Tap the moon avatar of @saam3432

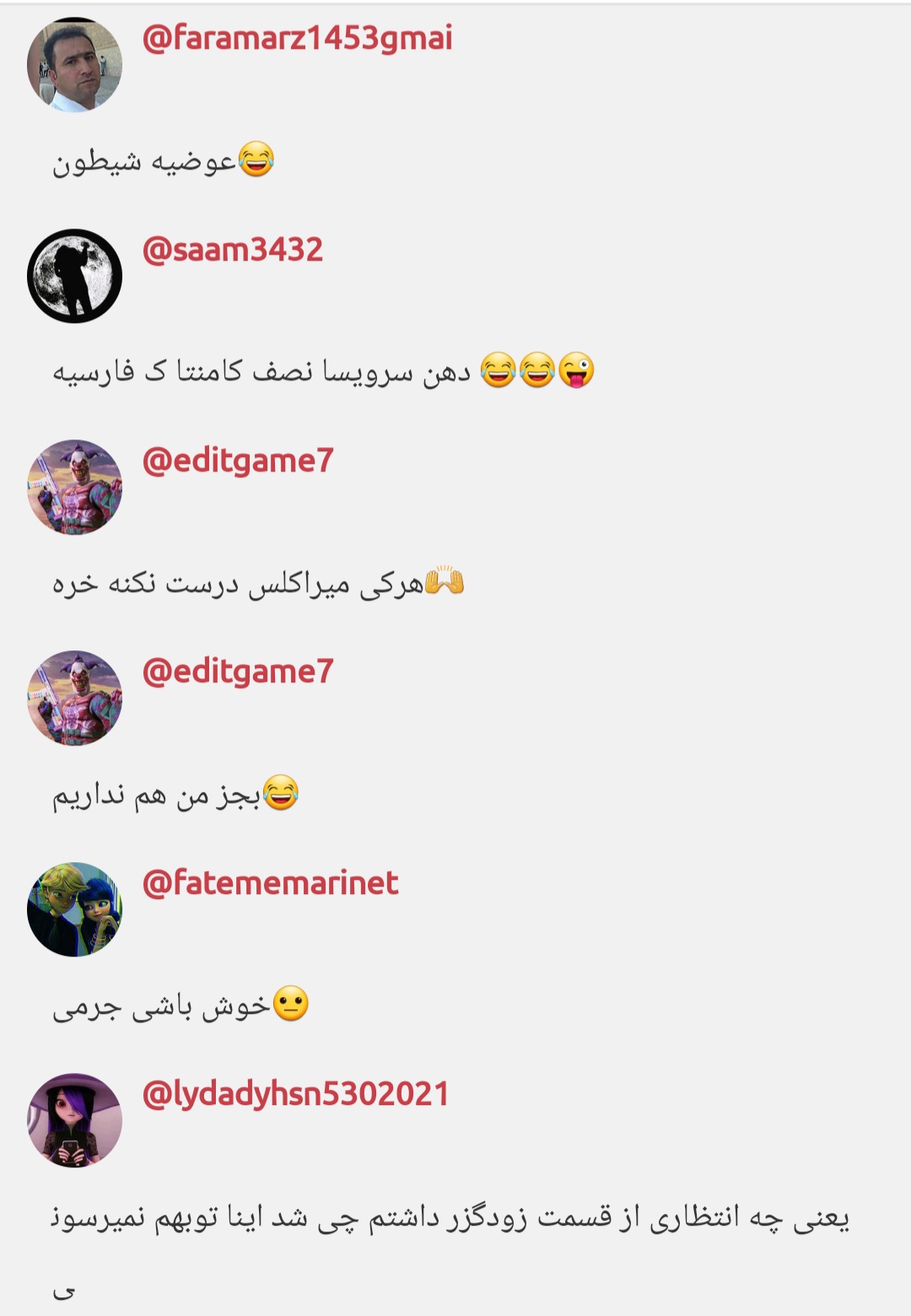coord(74,276)
